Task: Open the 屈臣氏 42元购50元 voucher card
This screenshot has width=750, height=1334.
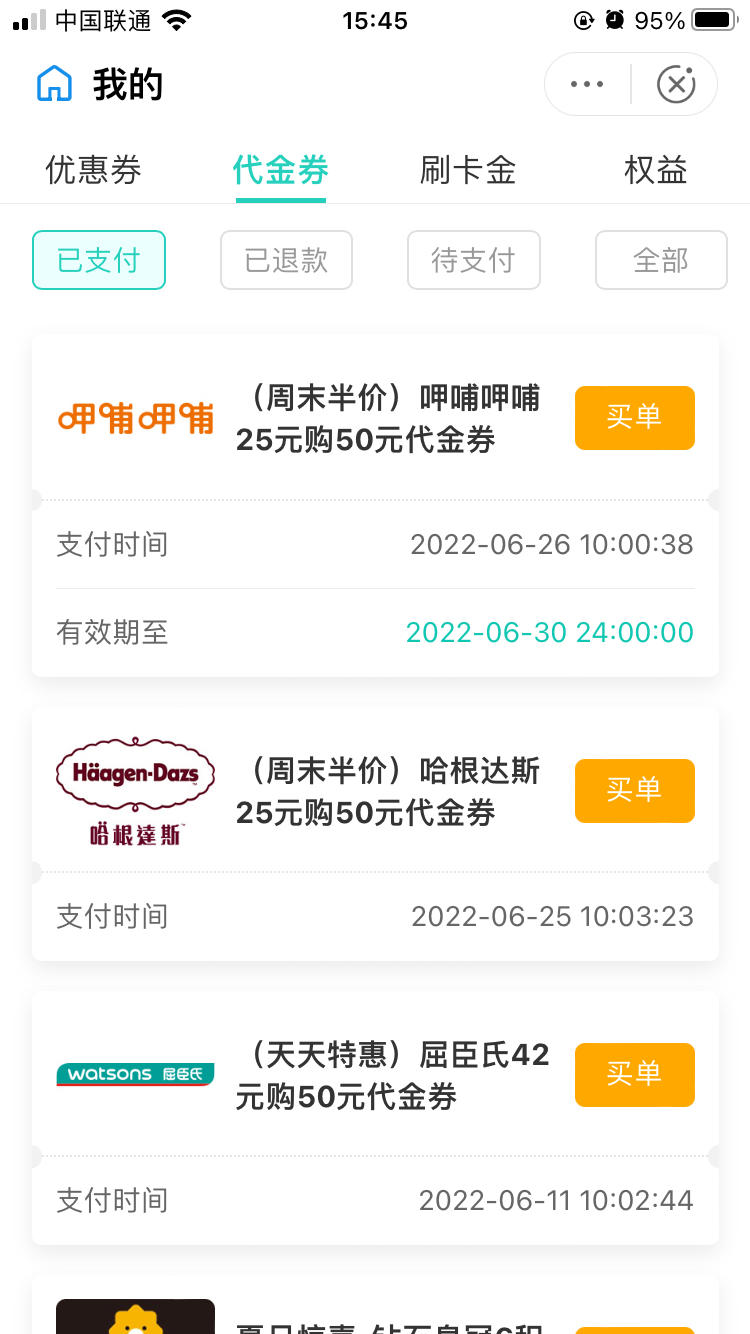Action: 375,1118
